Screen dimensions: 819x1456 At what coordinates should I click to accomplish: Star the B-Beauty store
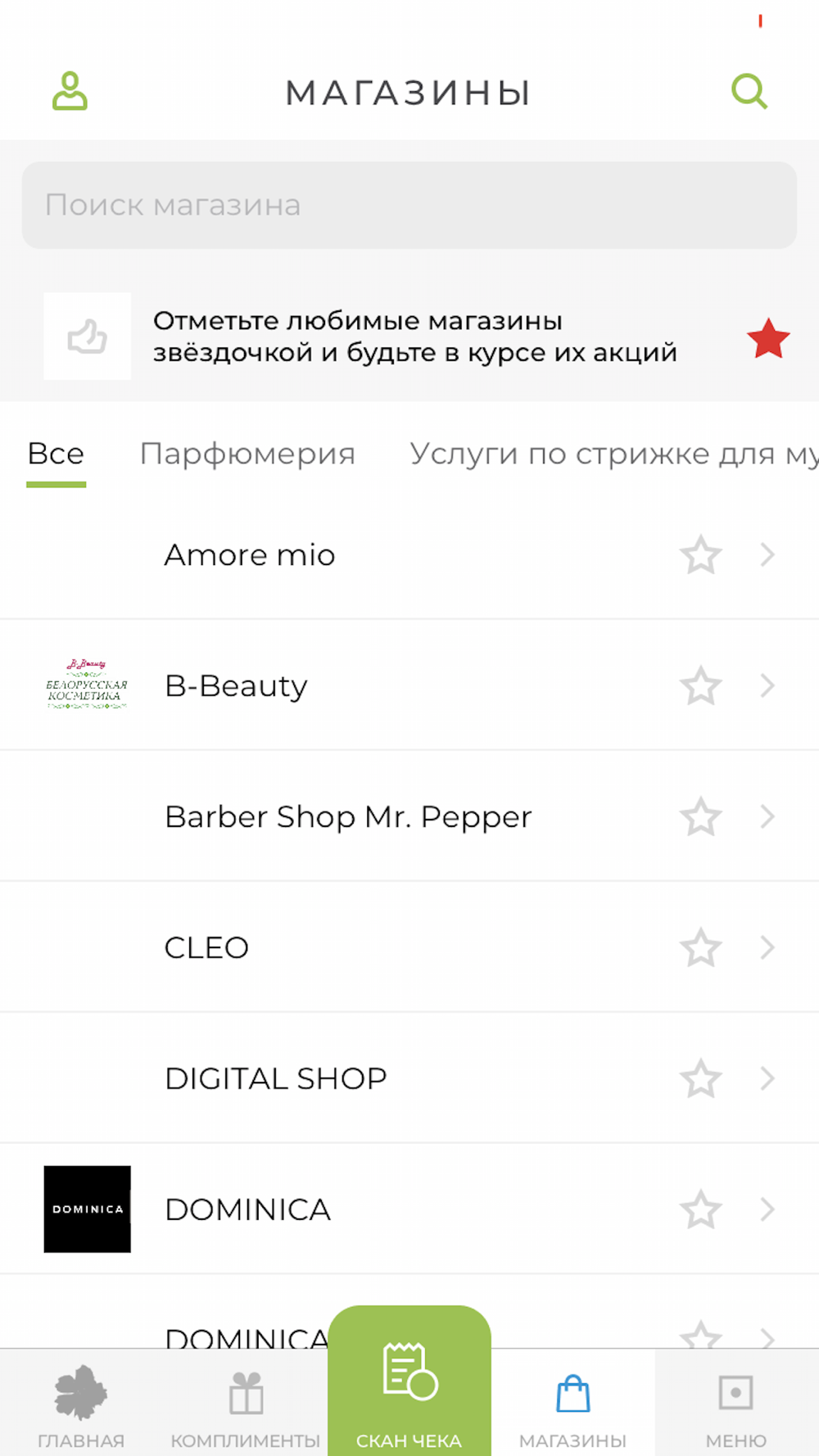pos(701,686)
